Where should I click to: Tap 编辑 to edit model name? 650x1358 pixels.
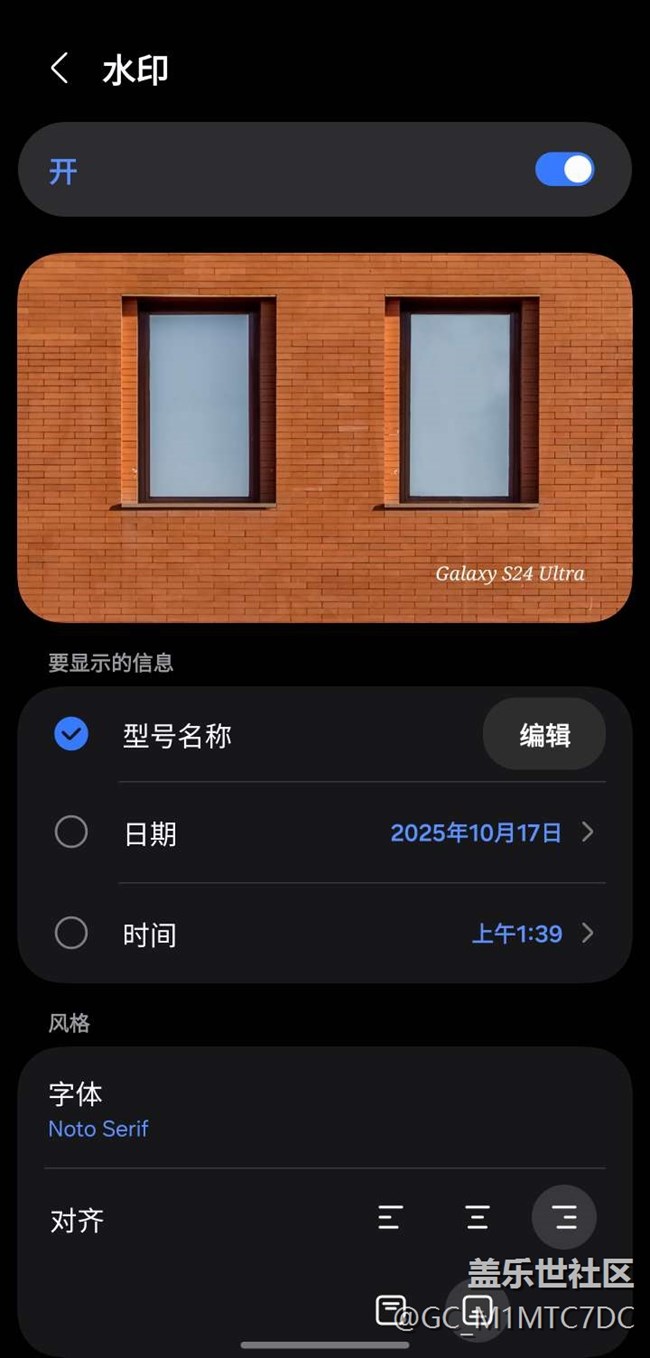point(544,735)
